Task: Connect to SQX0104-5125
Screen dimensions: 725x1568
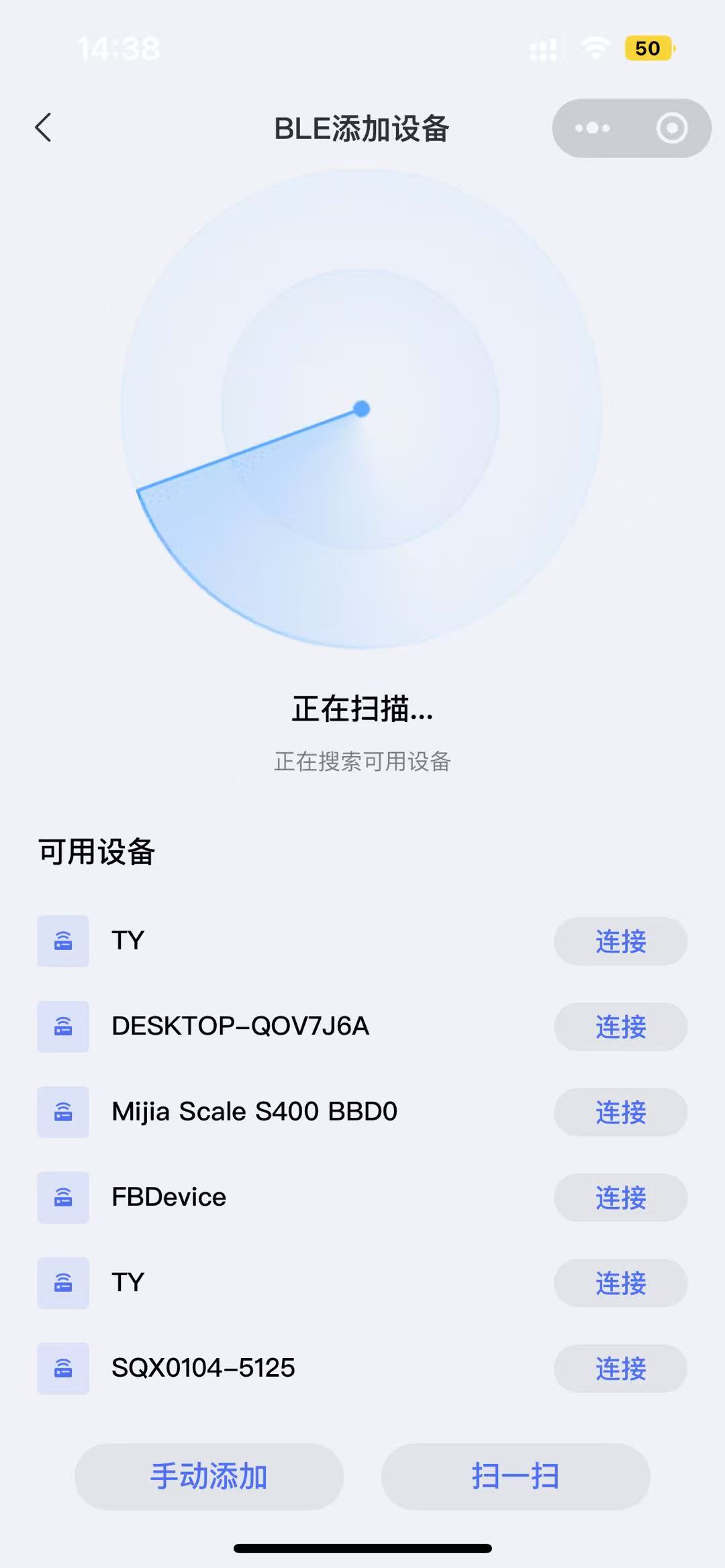Action: (620, 1368)
